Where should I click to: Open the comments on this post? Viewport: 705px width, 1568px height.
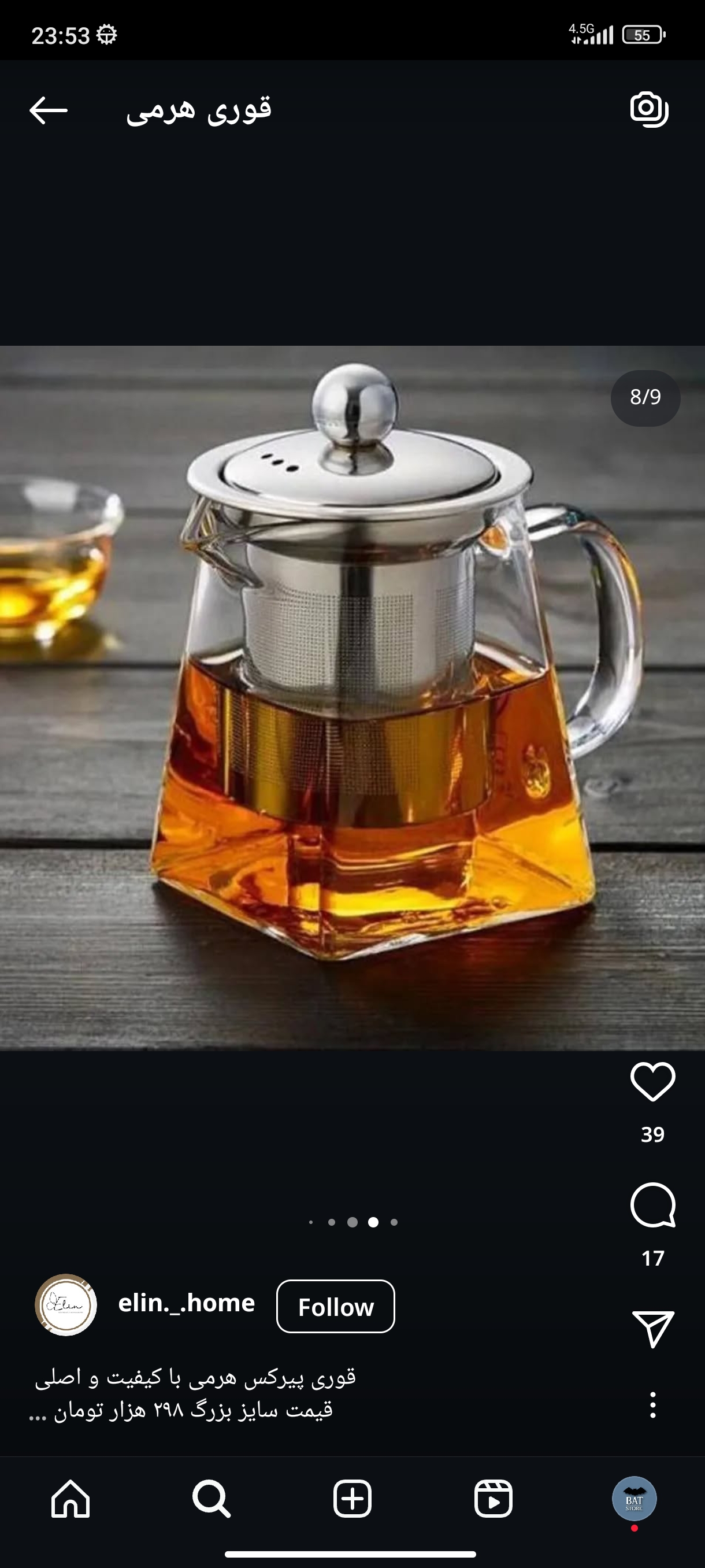pyautogui.click(x=652, y=1206)
